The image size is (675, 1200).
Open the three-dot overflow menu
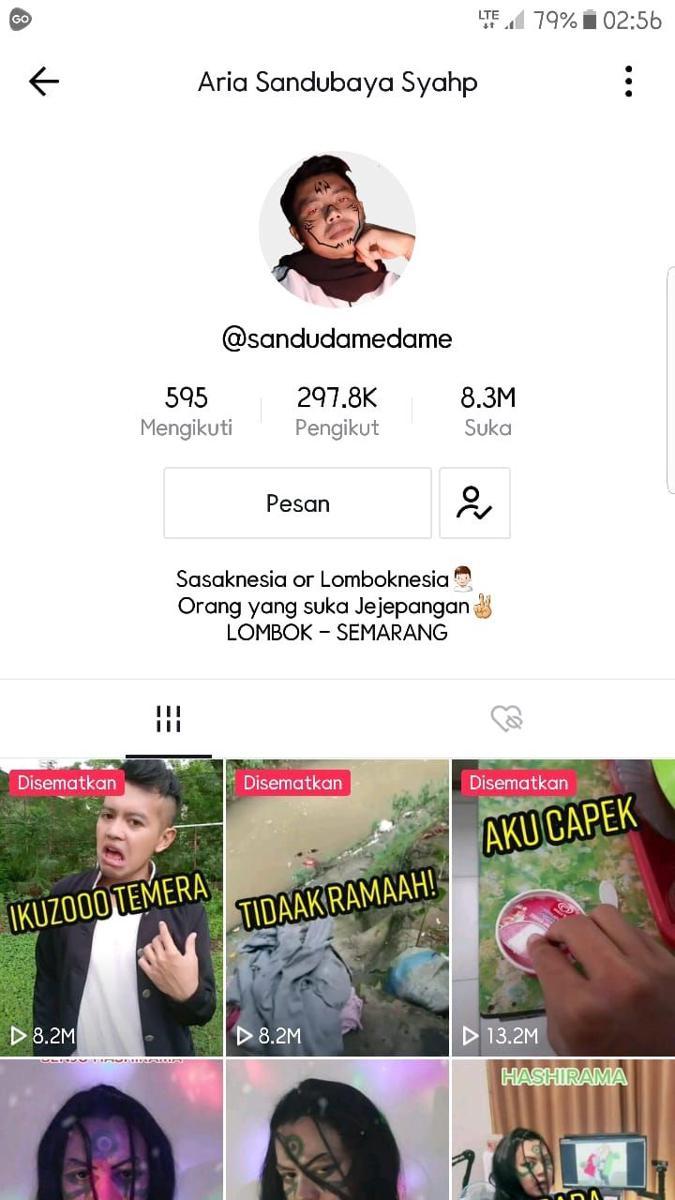pyautogui.click(x=628, y=81)
